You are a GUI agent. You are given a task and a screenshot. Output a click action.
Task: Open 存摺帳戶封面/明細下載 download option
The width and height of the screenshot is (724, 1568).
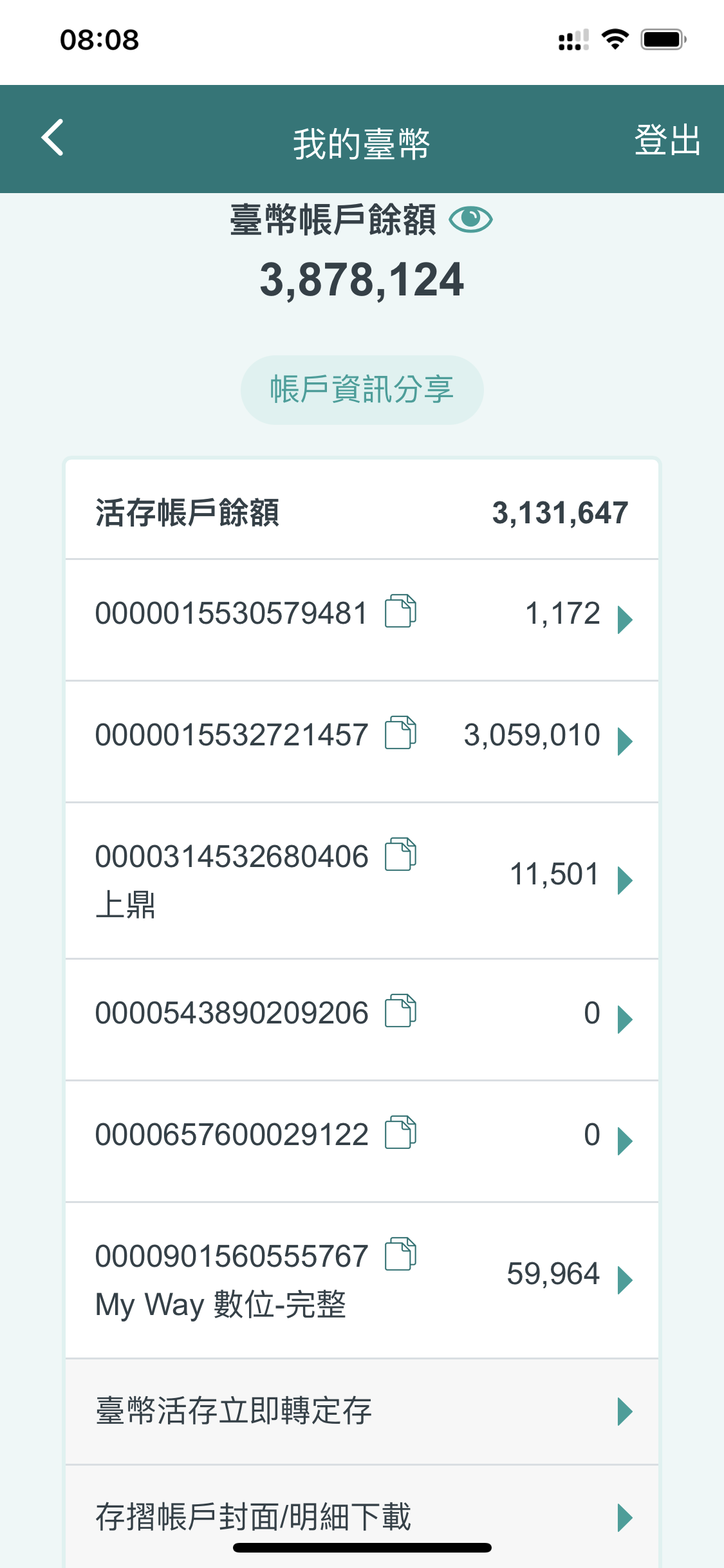(x=362, y=1516)
